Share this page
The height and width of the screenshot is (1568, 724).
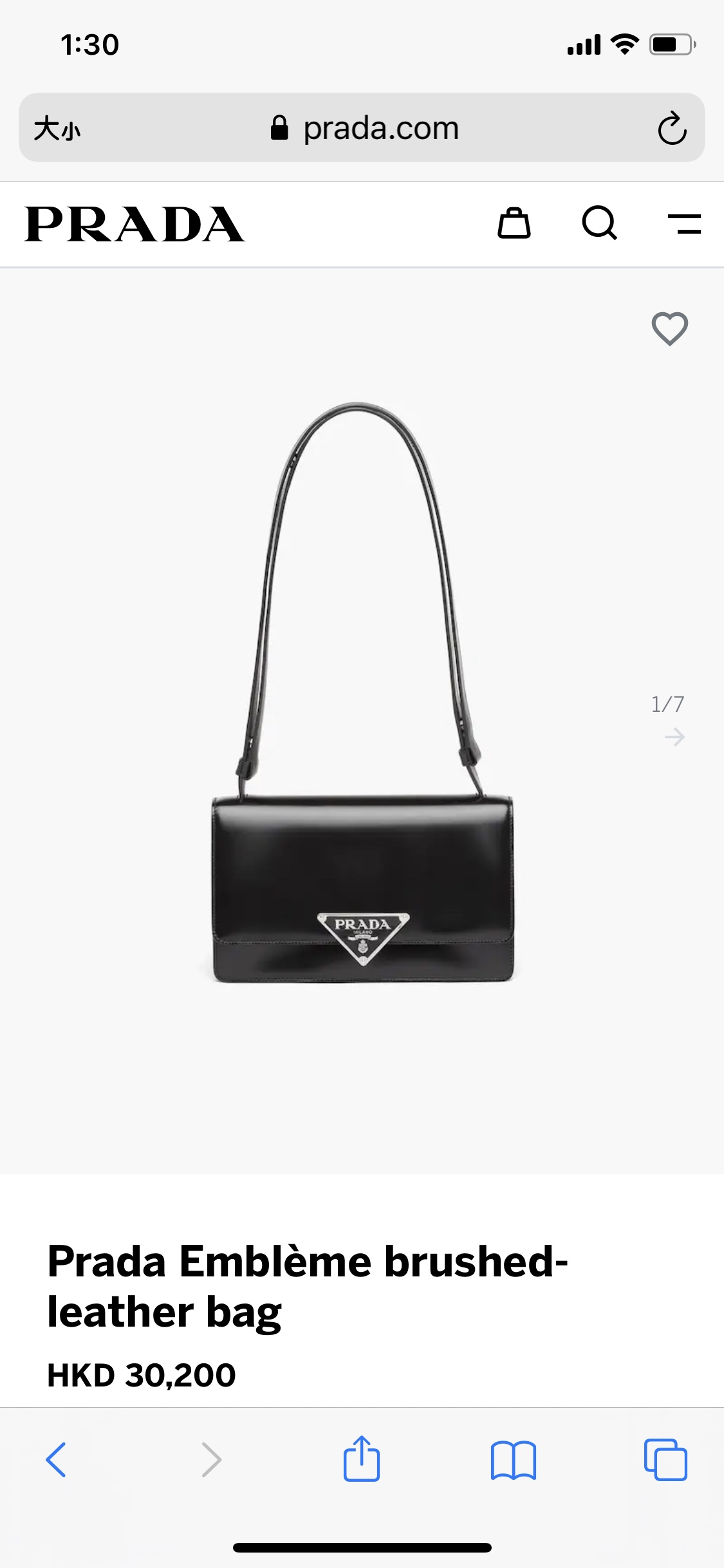tap(362, 1459)
